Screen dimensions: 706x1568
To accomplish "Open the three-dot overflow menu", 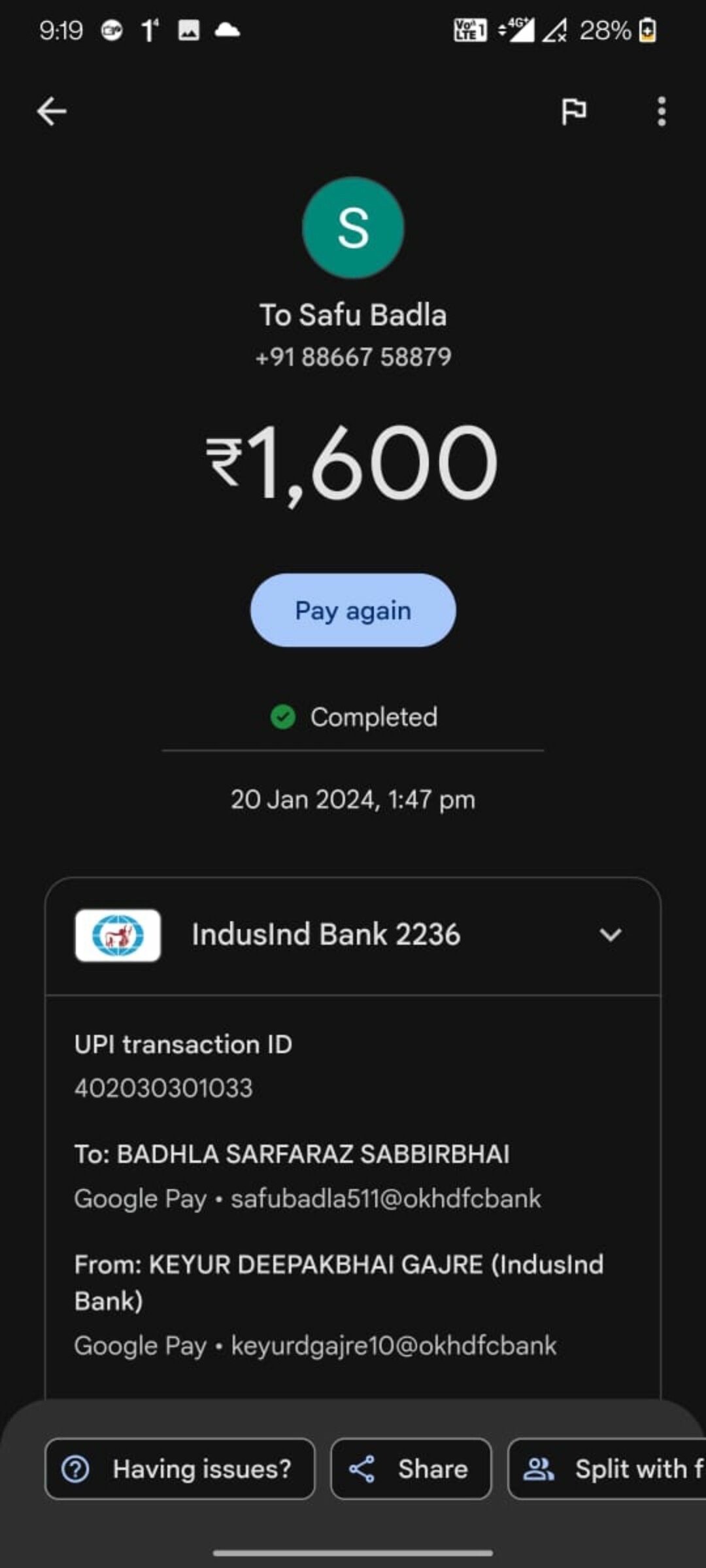I will pyautogui.click(x=662, y=111).
